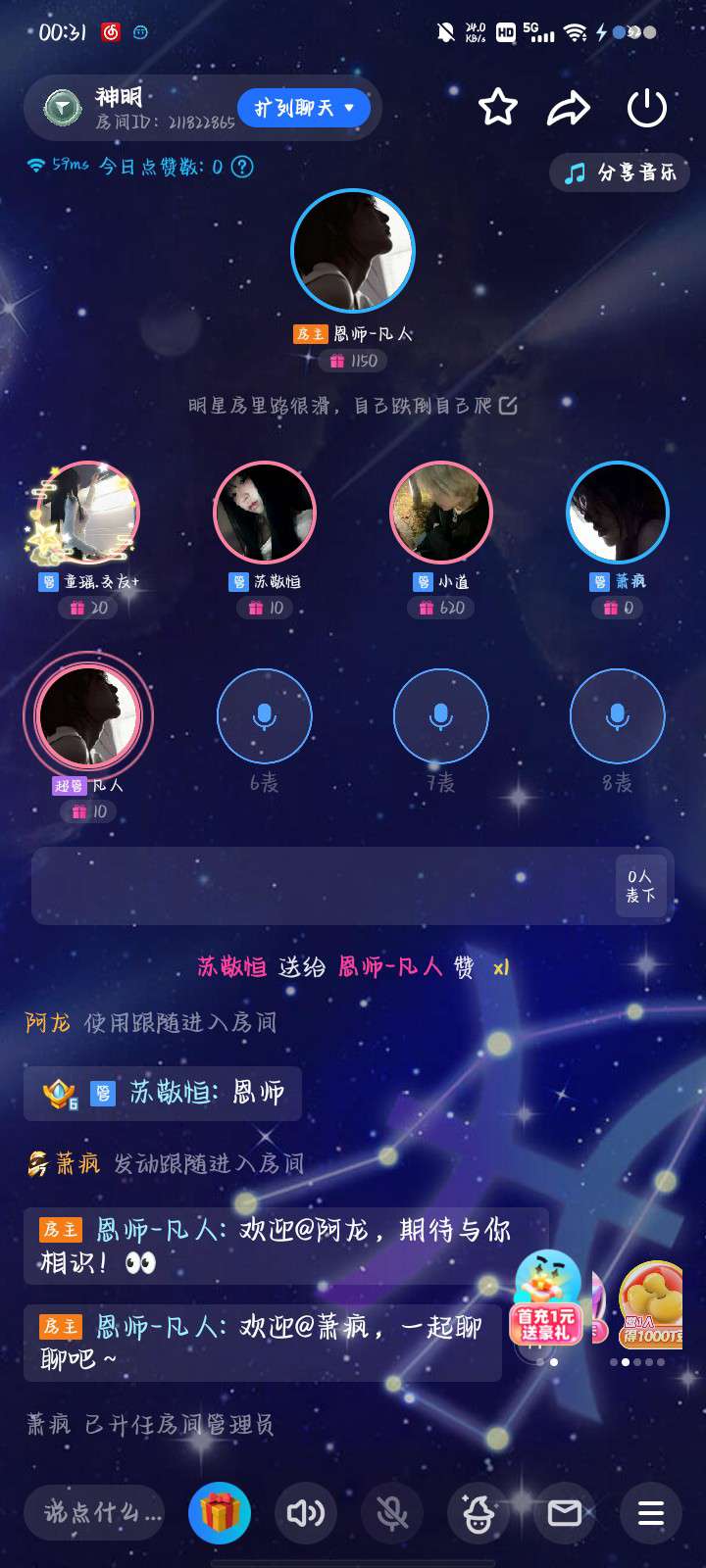Viewport: 706px width, 1568px height.
Task: Open 分享音乐 music sharing
Action: tap(620, 173)
